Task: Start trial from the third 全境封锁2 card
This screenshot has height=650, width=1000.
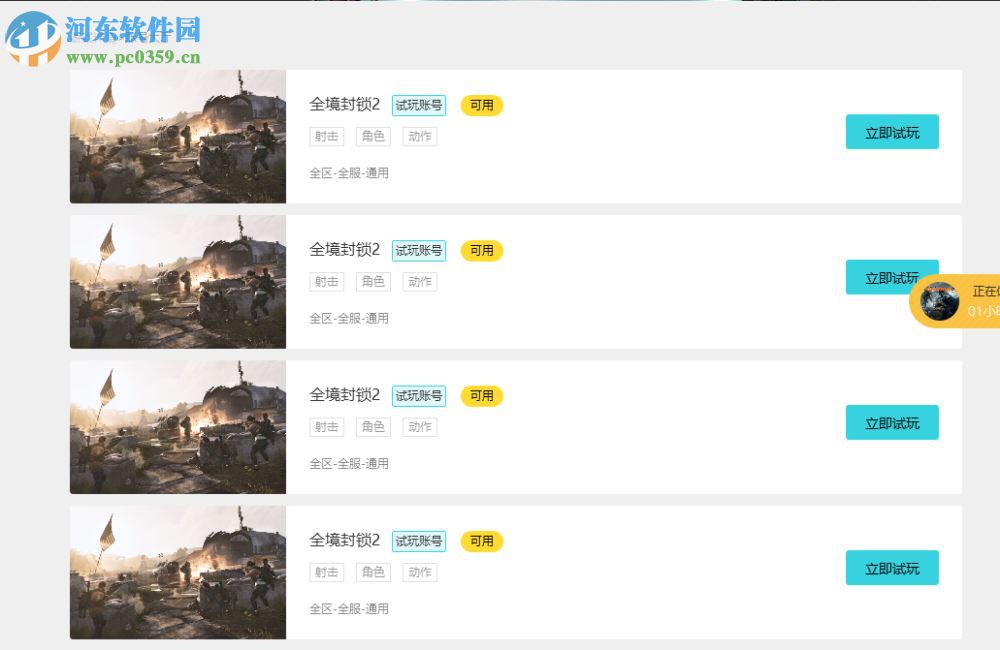Action: coord(891,423)
